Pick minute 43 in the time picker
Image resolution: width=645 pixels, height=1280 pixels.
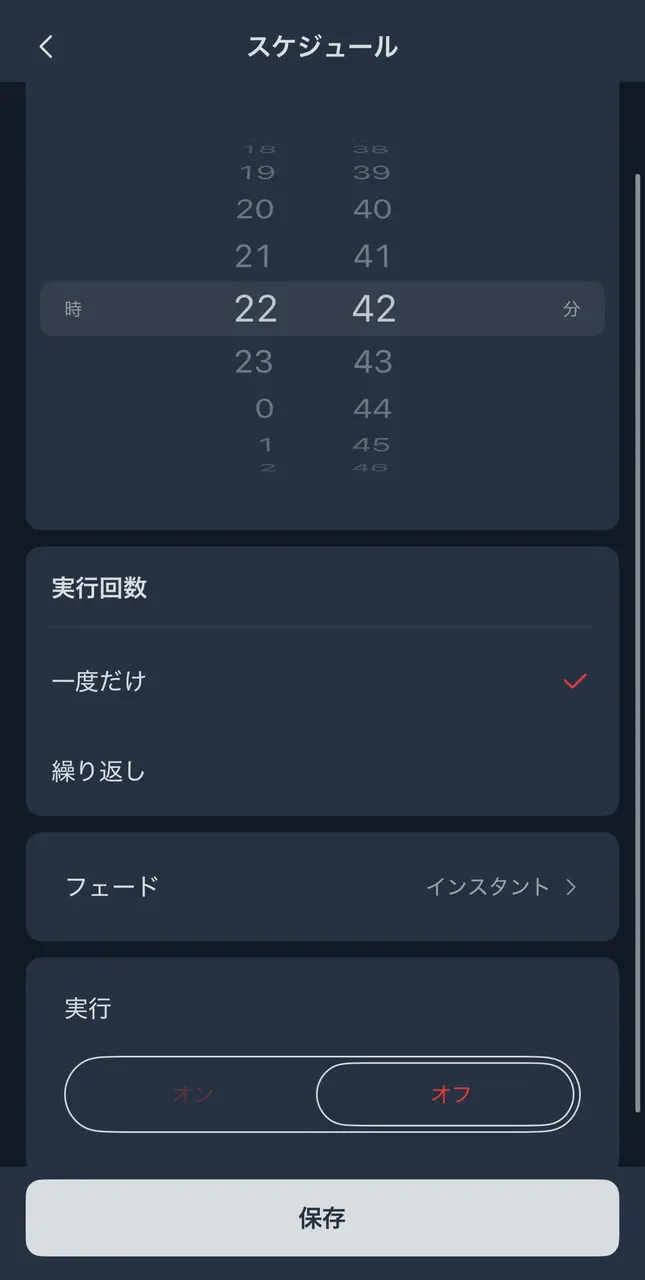pos(373,361)
